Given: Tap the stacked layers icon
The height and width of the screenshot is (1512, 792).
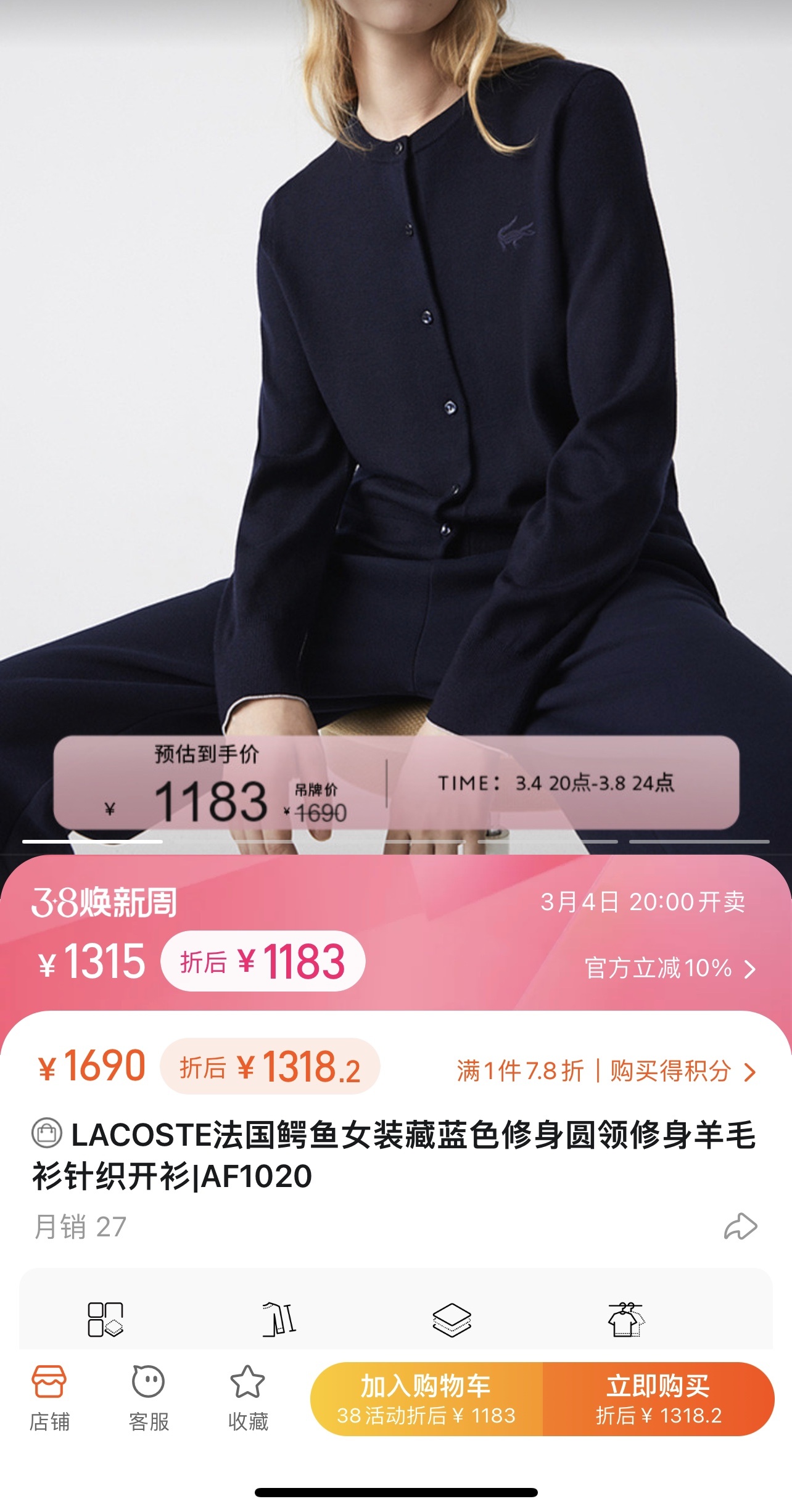Looking at the screenshot, I should pos(452,1319).
